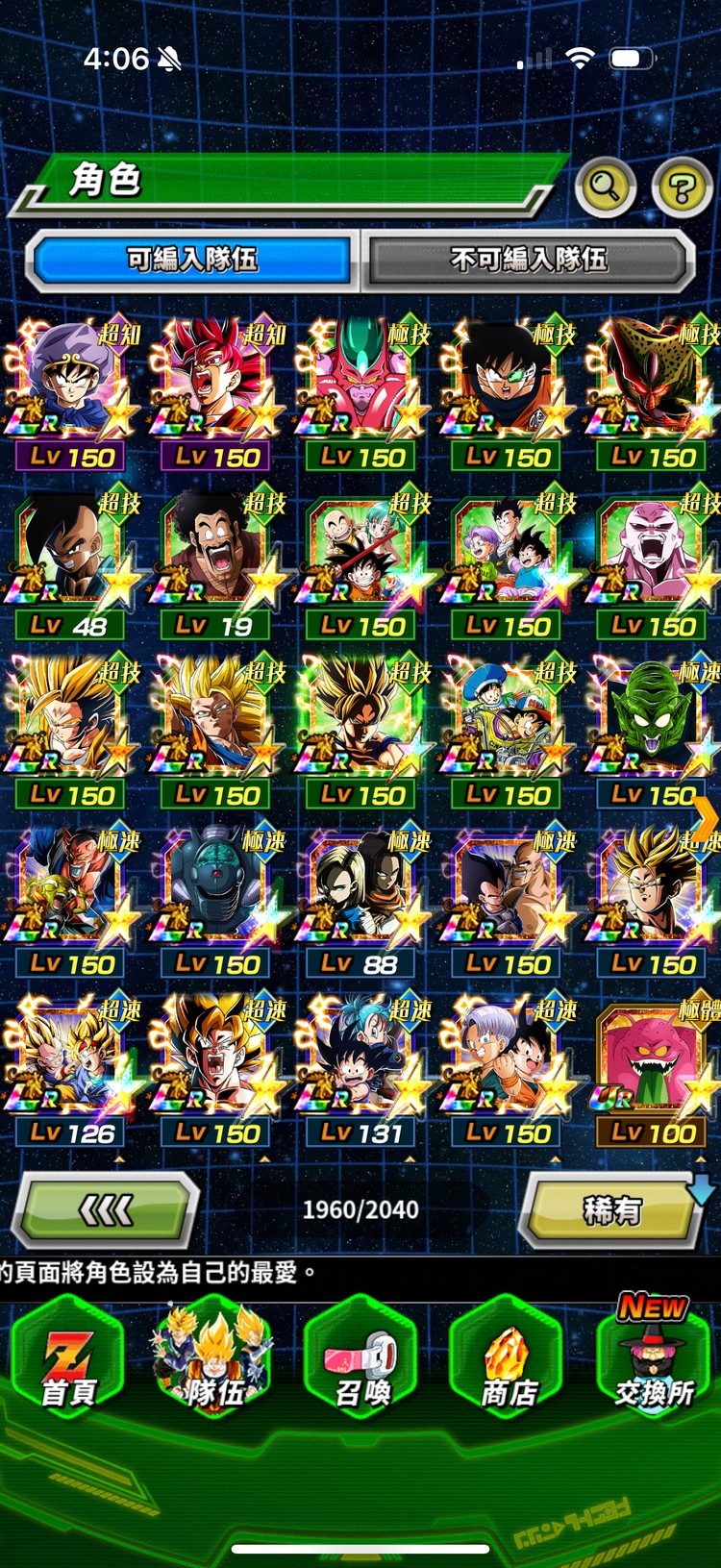Image resolution: width=721 pixels, height=1568 pixels.
Task: Select the Lv 19 Mr. Satan card
Action: [x=215, y=562]
